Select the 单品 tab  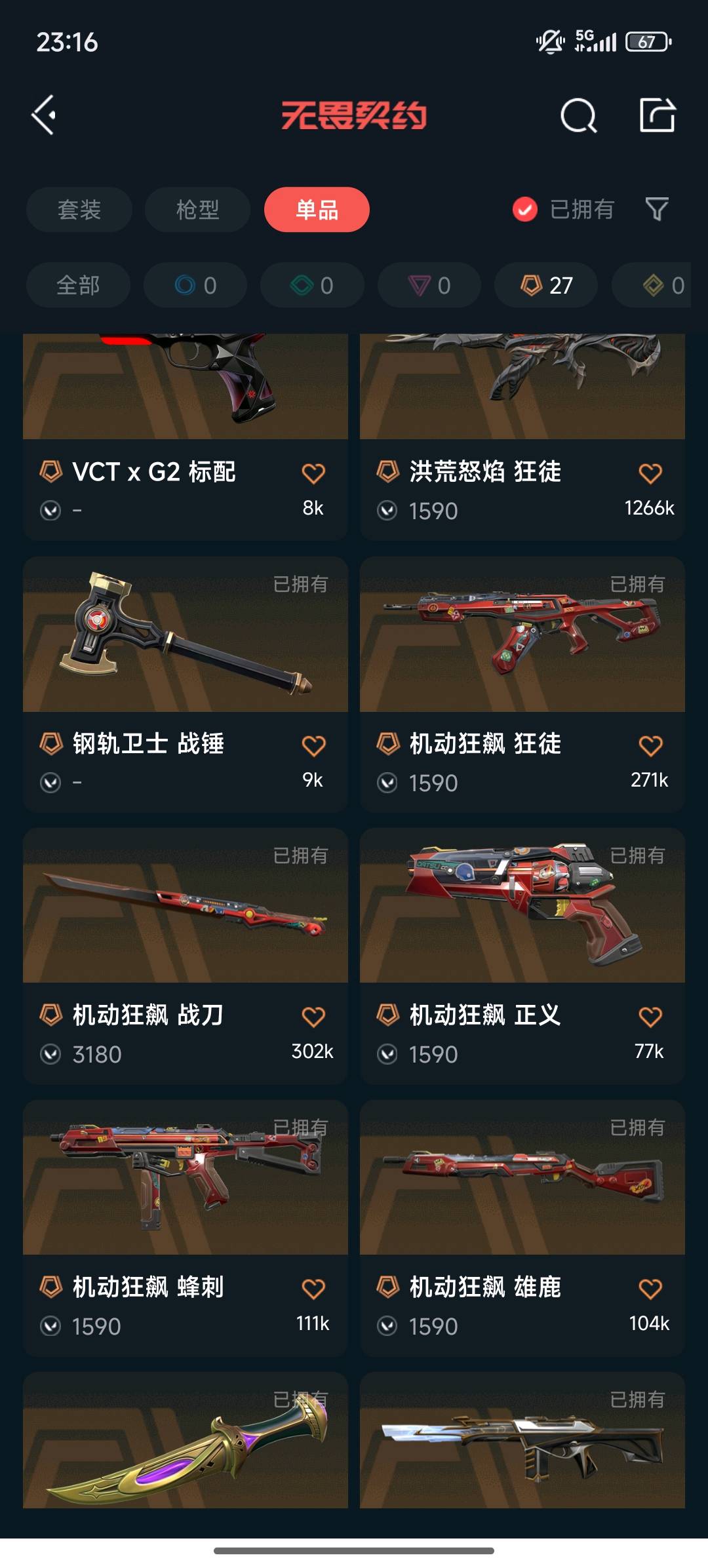317,210
